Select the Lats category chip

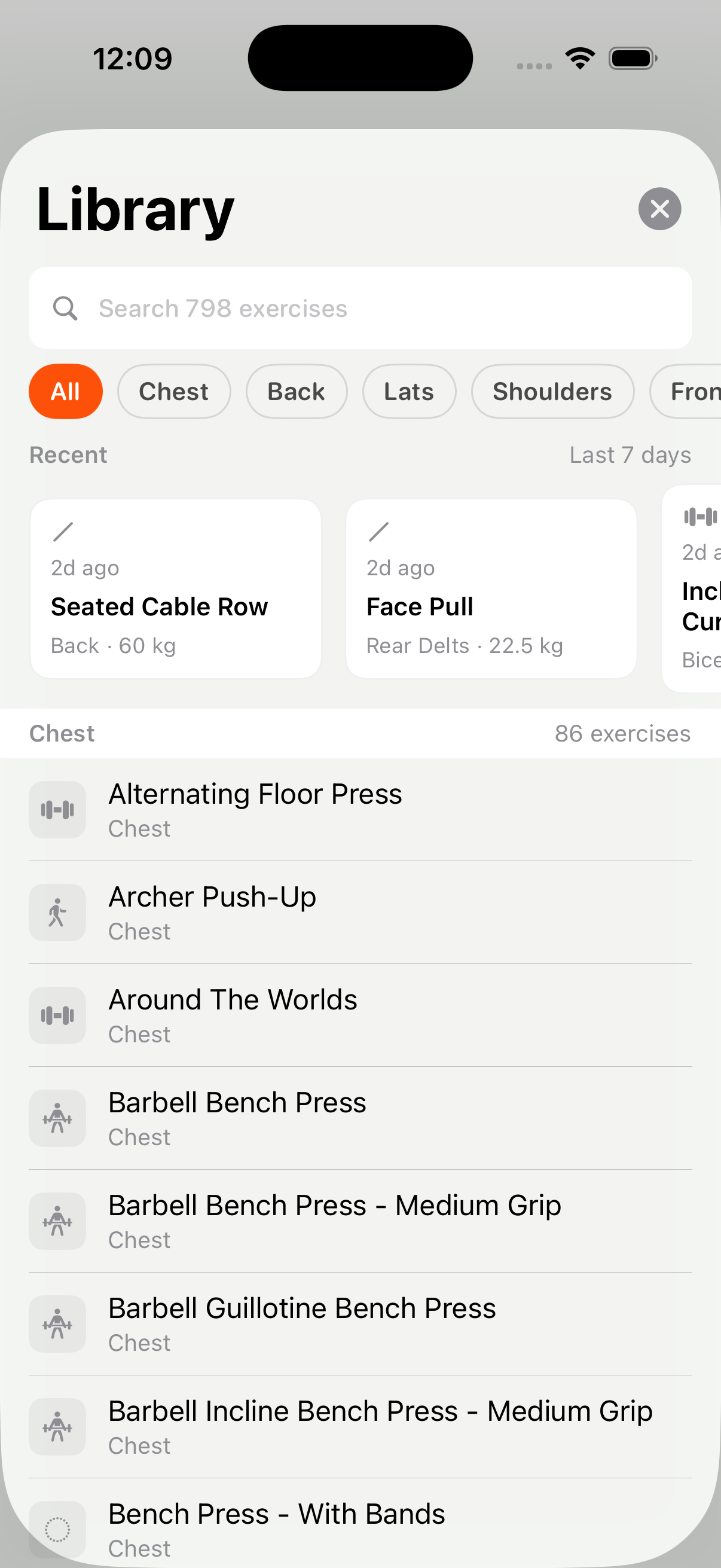409,391
